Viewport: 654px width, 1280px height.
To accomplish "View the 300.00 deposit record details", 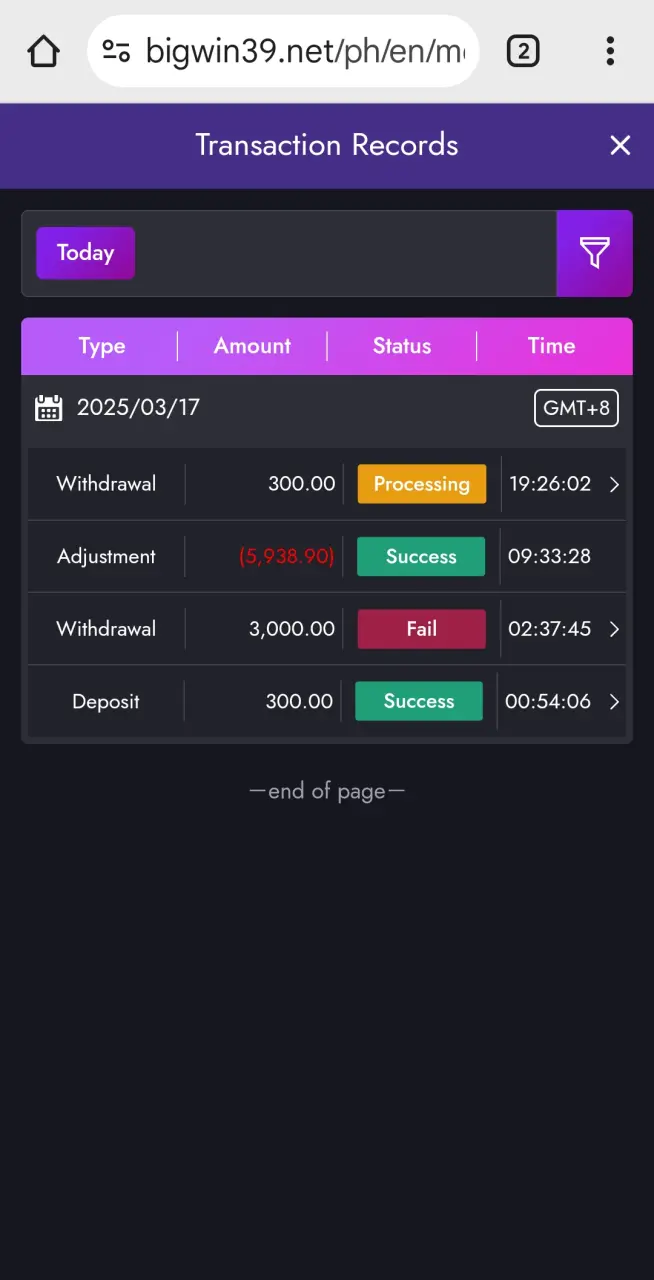I will 327,702.
